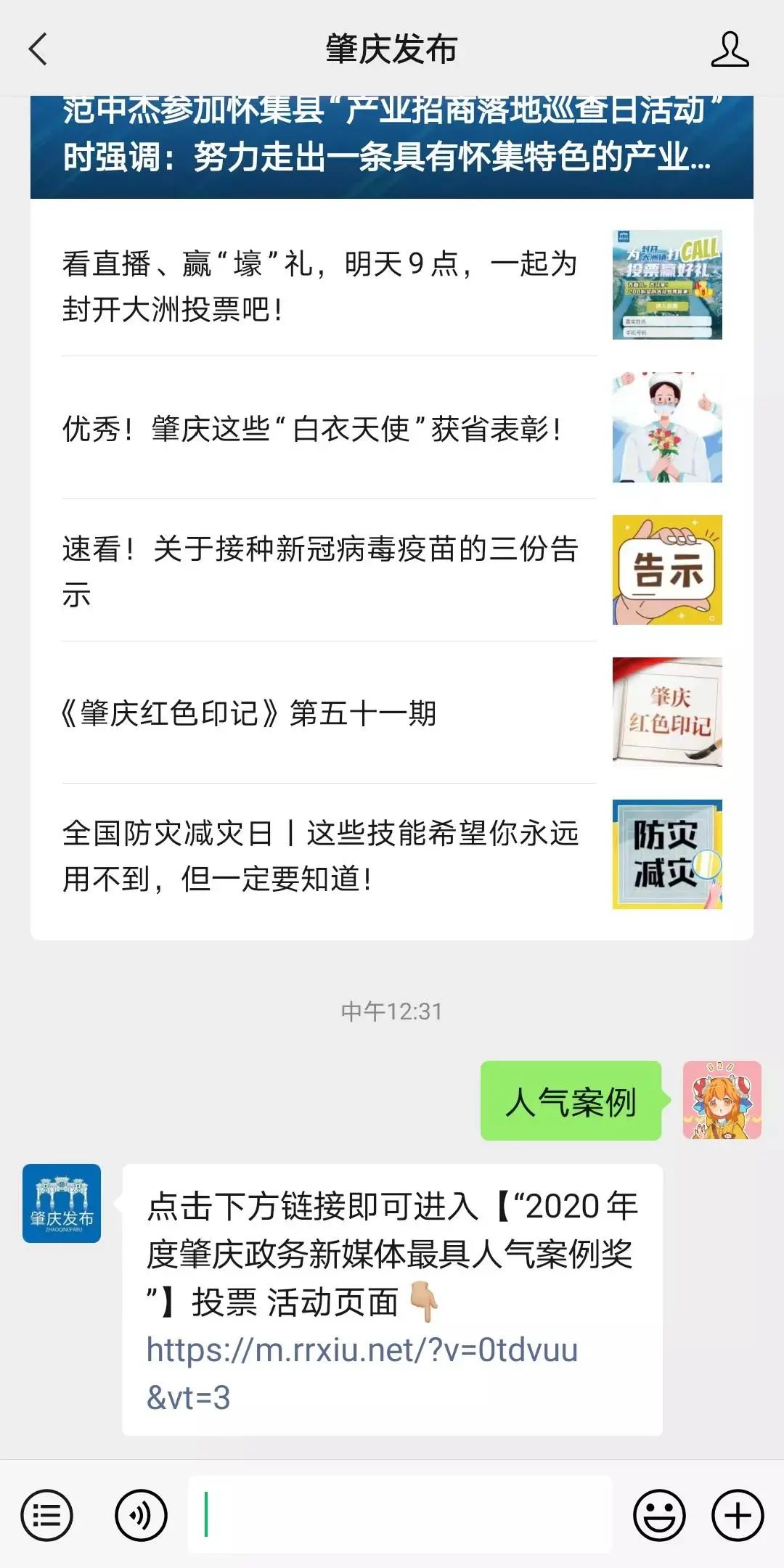Open the 全国防灾减灾日 article

(x=392, y=855)
